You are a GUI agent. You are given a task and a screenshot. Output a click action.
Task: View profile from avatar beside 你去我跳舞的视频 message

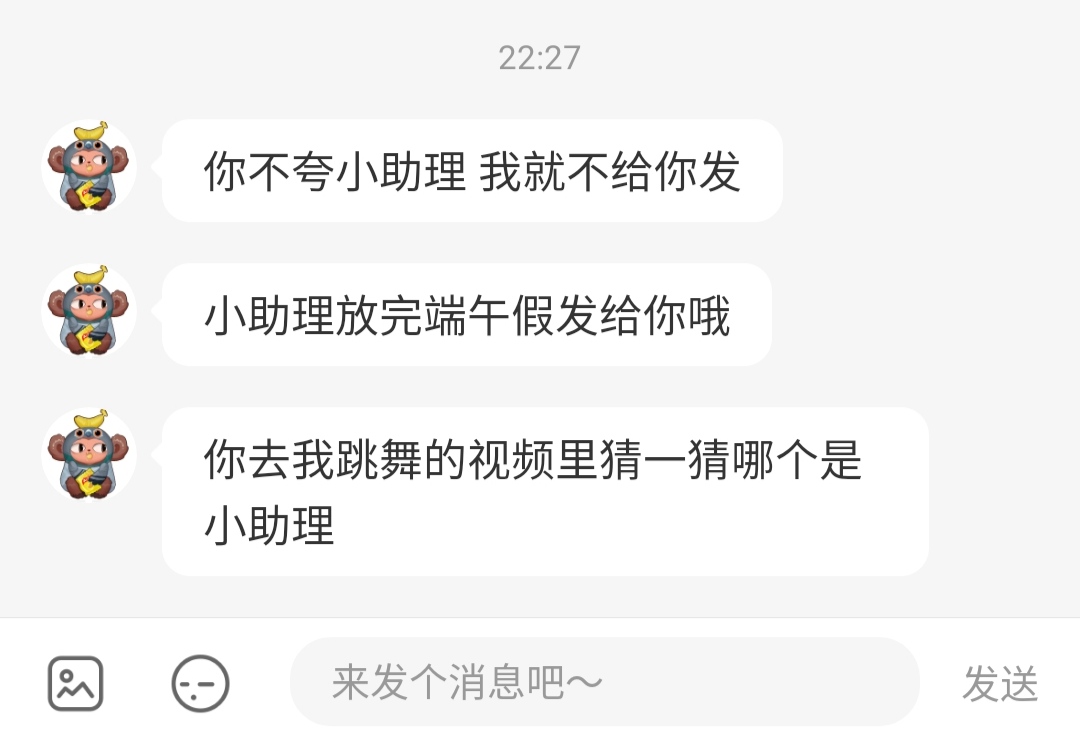[89, 455]
